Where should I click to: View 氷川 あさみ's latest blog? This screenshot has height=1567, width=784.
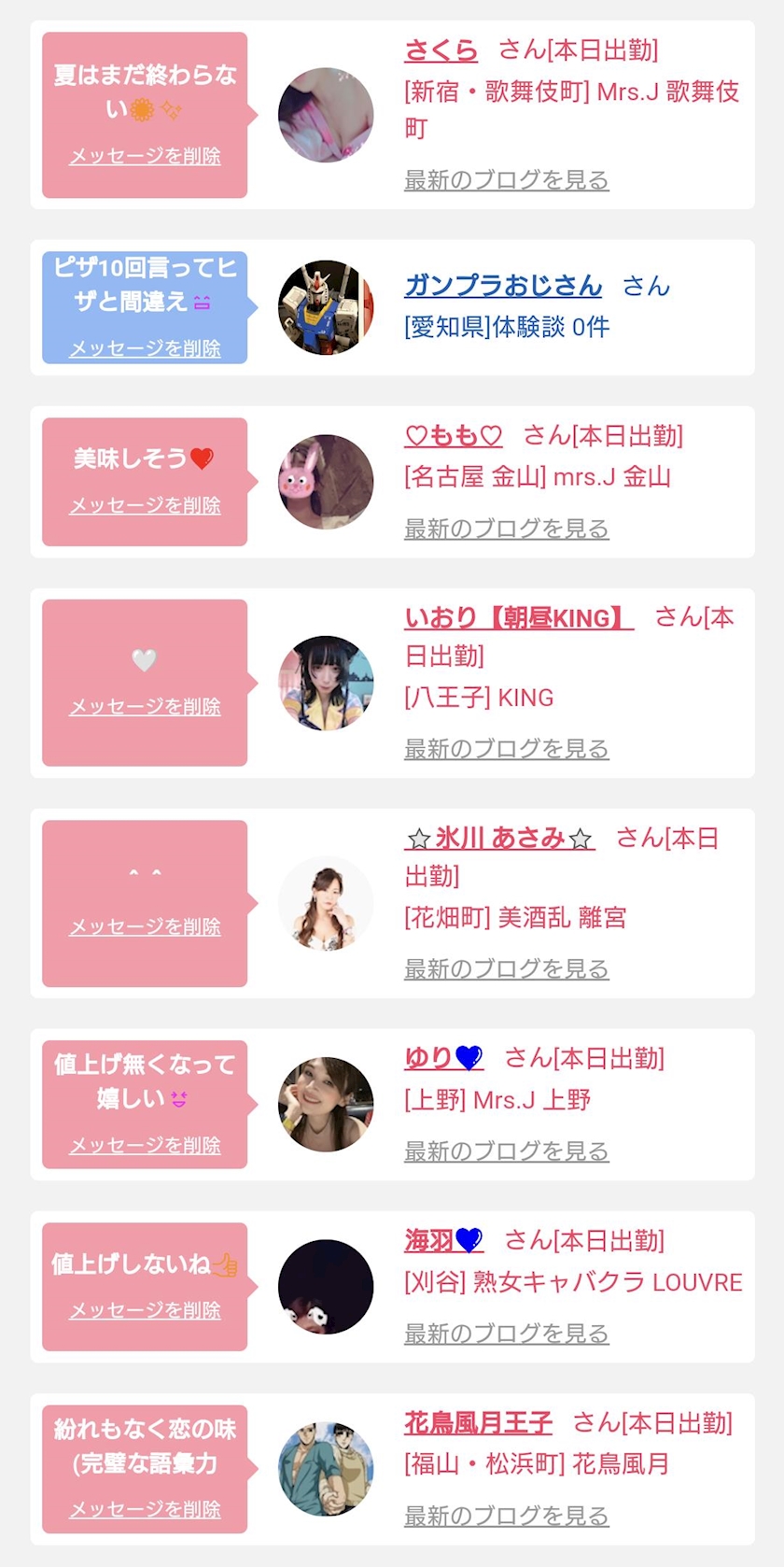tap(506, 969)
